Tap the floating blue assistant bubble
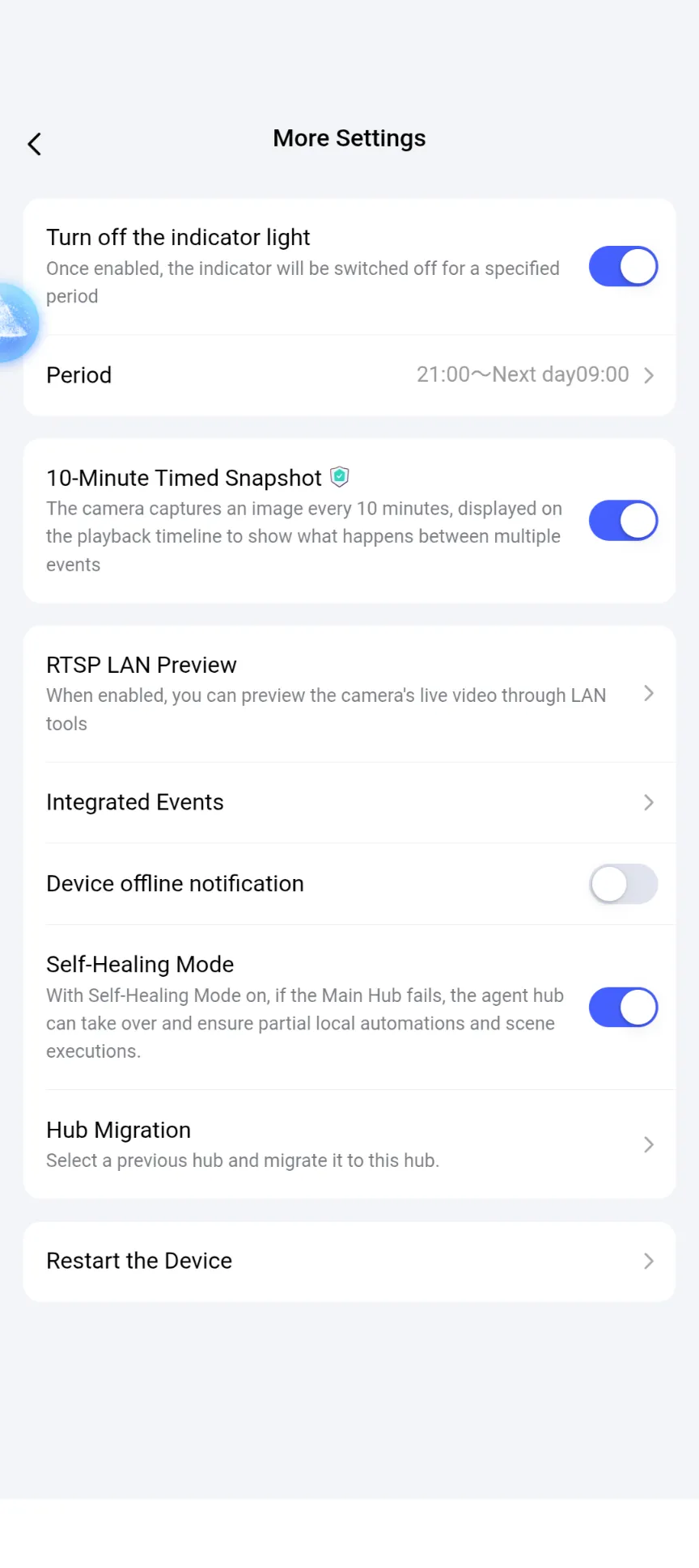Viewport: 699px width, 1568px height. (16, 322)
